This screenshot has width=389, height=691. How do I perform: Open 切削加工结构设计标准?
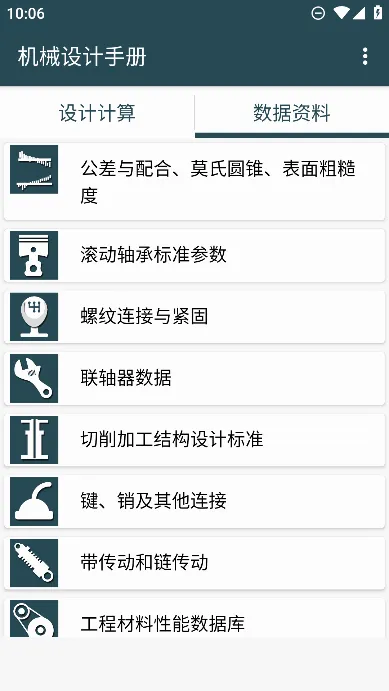pyautogui.click(x=194, y=440)
